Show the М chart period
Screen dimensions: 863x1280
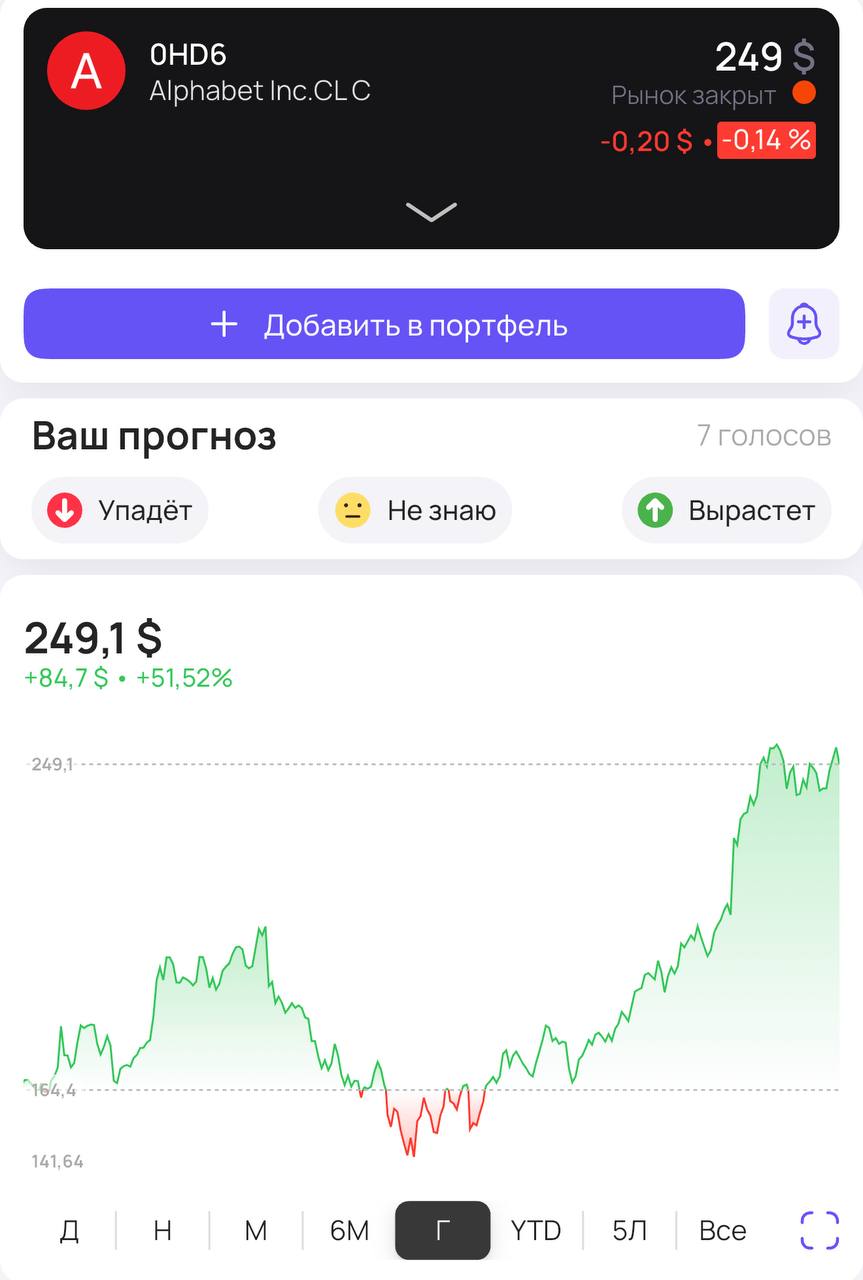click(x=256, y=1230)
